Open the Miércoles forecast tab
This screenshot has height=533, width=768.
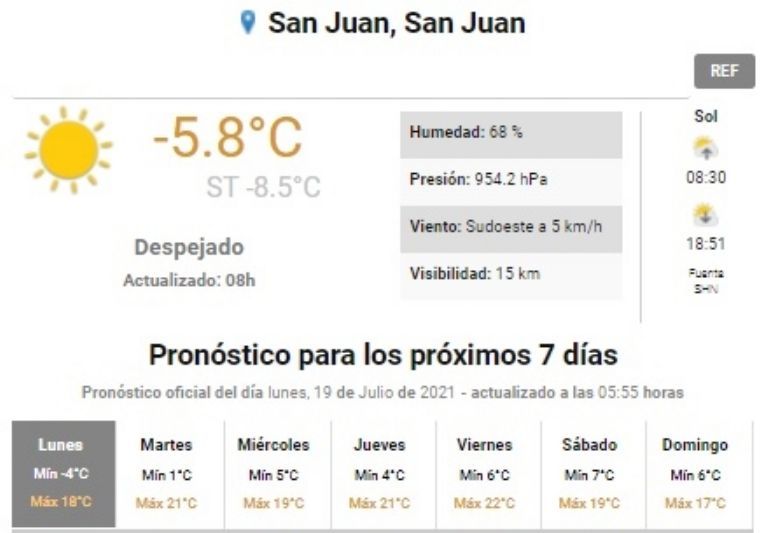pos(273,473)
